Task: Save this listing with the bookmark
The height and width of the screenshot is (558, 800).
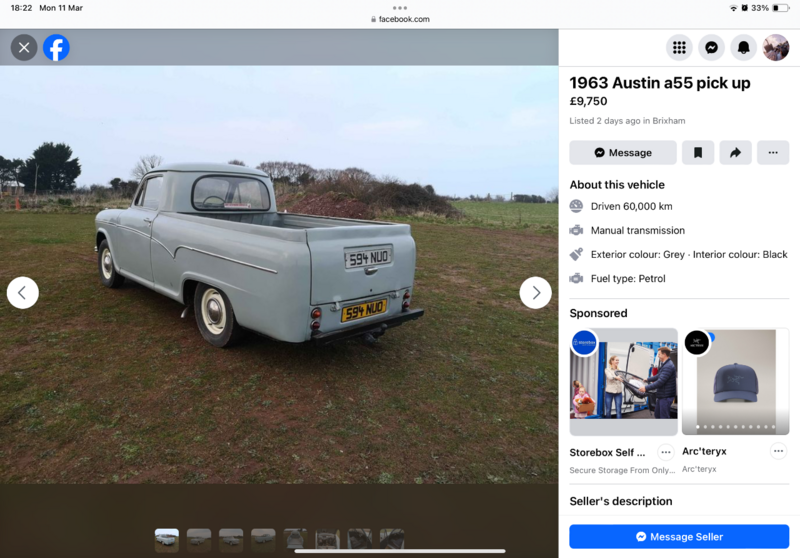Action: (698, 153)
